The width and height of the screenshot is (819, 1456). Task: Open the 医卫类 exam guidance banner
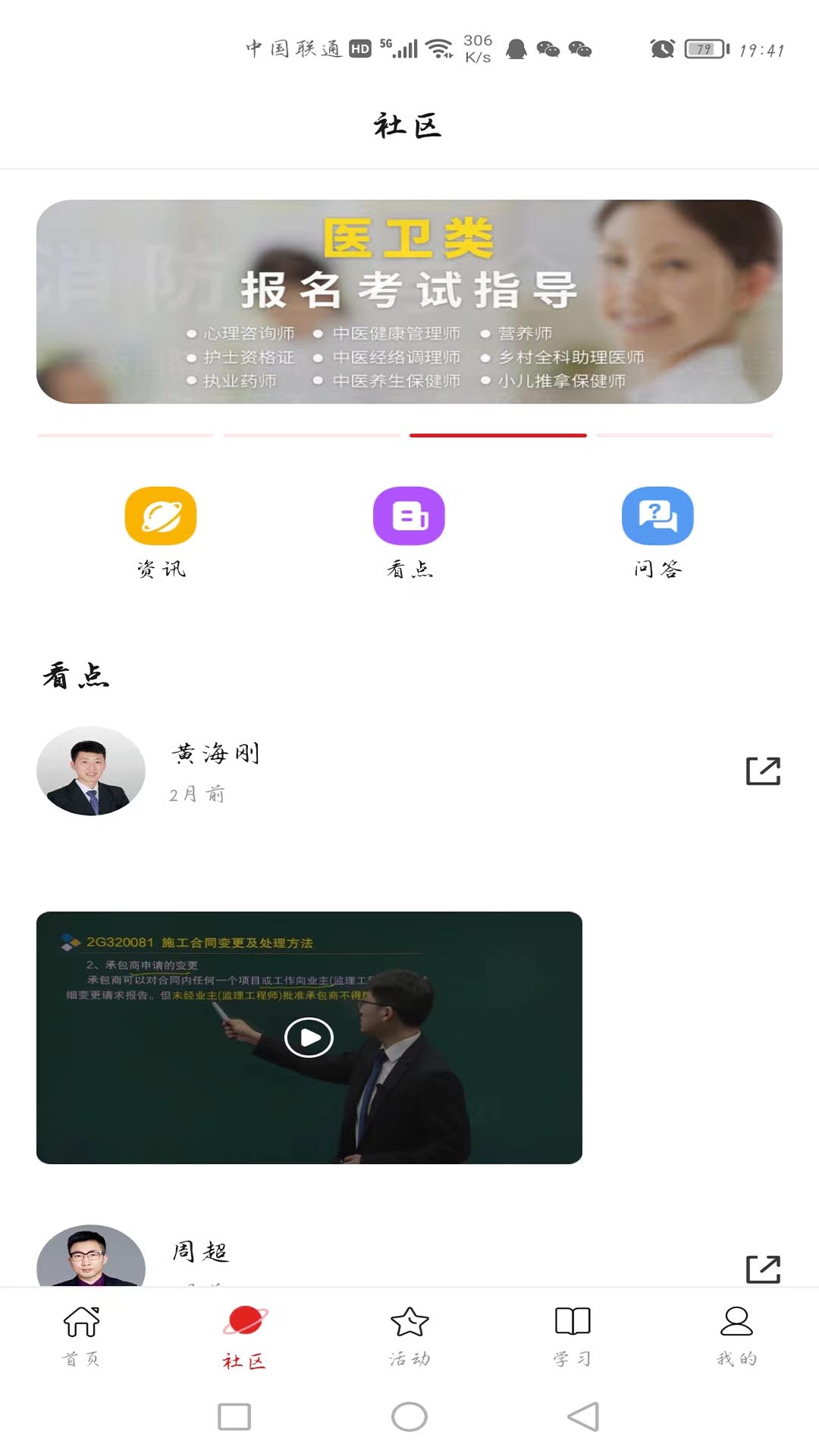[409, 301]
